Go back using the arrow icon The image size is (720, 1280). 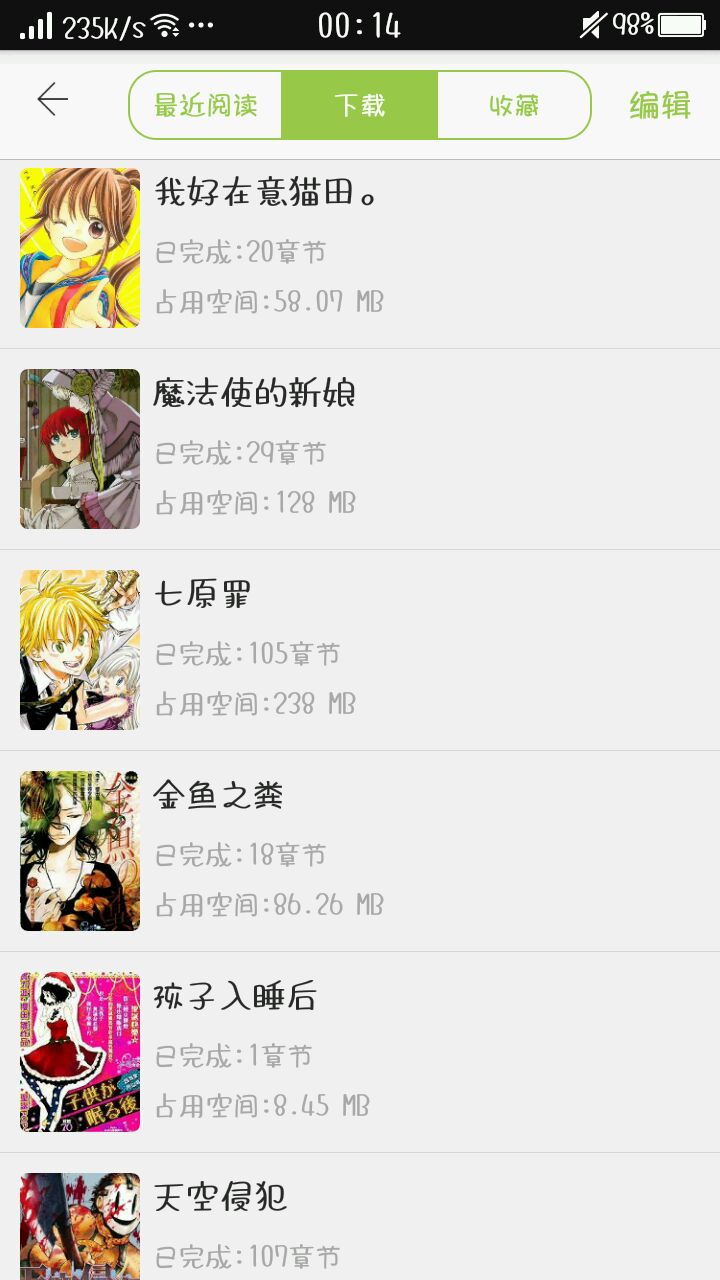click(x=52, y=100)
